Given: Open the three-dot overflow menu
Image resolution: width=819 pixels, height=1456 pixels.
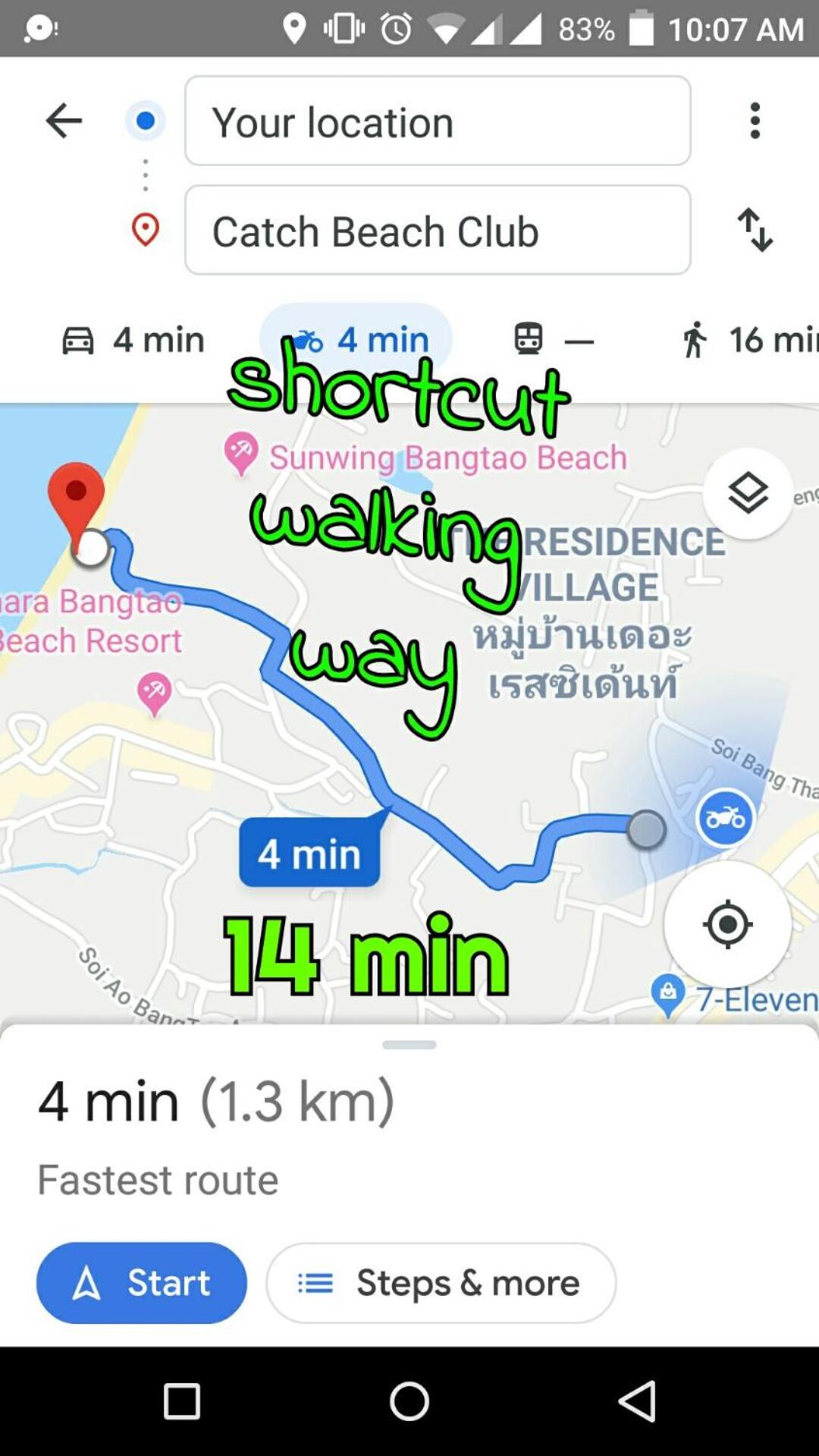Looking at the screenshot, I should tap(755, 121).
